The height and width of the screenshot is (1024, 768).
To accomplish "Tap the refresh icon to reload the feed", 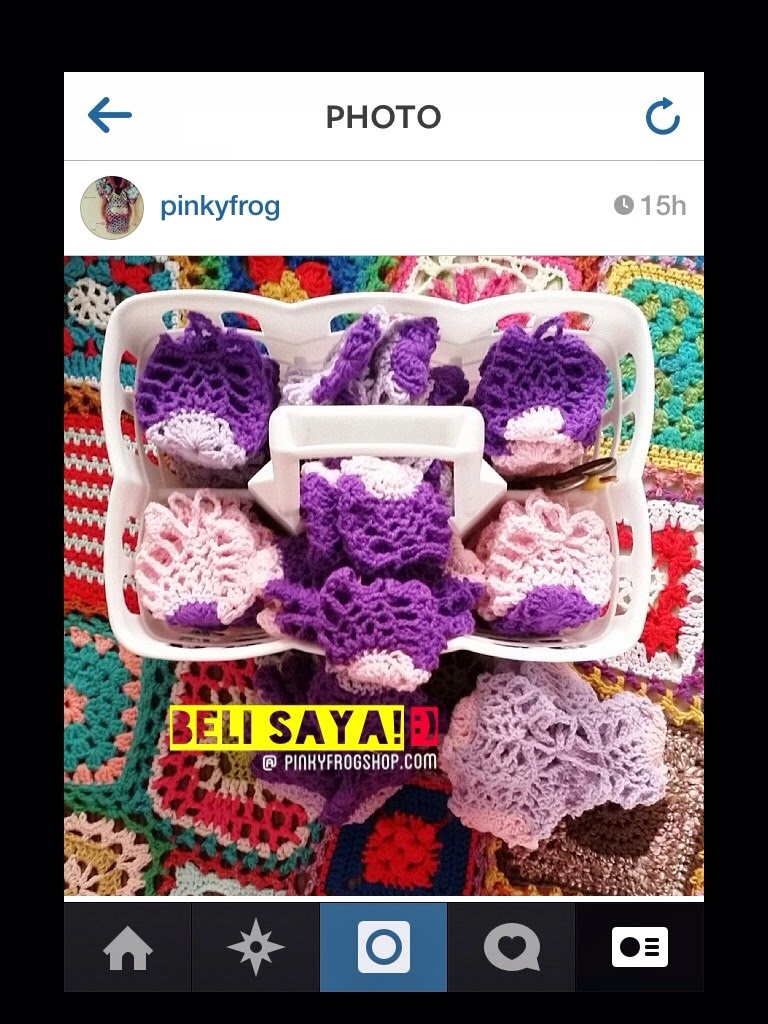I will (662, 116).
